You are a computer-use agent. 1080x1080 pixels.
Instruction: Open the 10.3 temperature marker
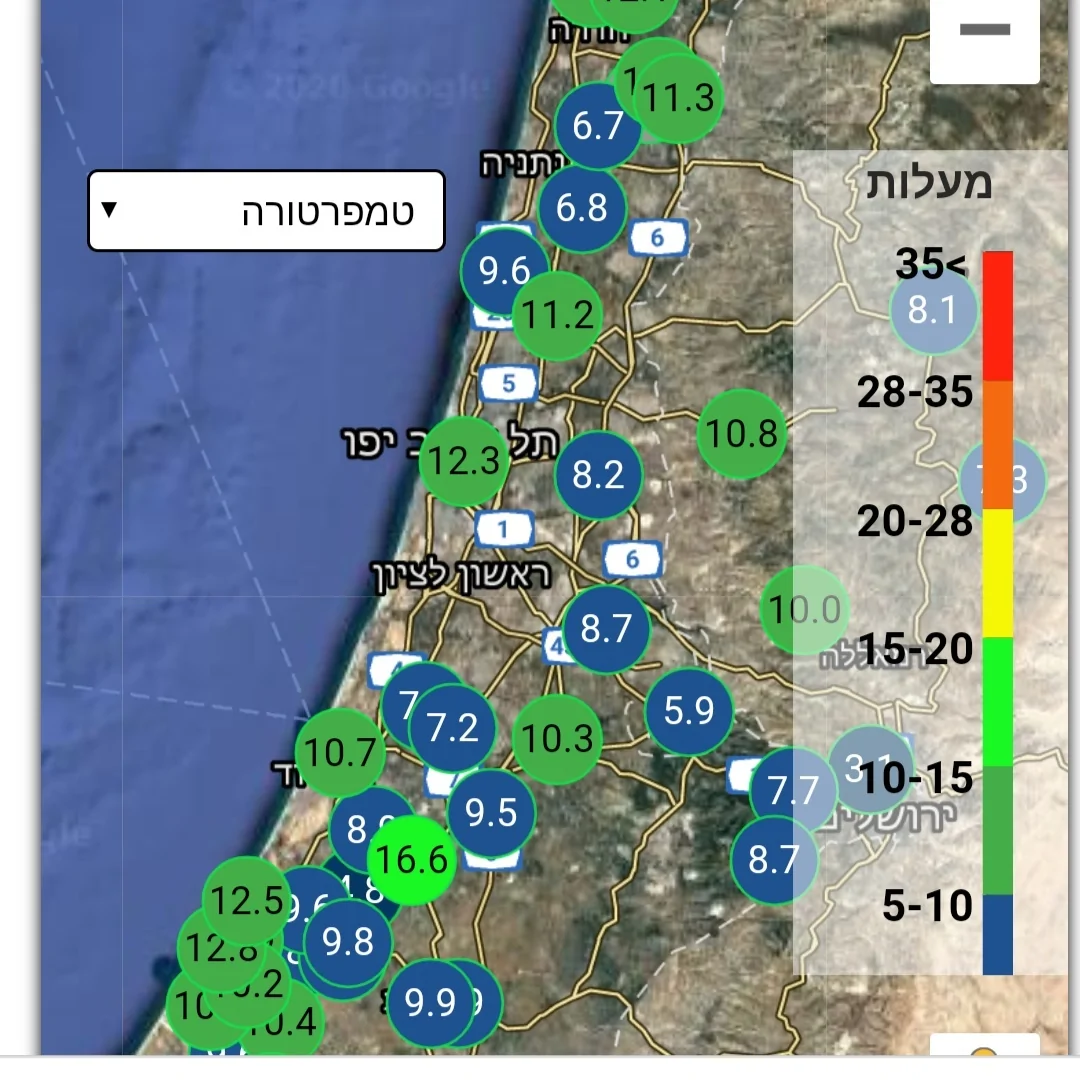[557, 739]
